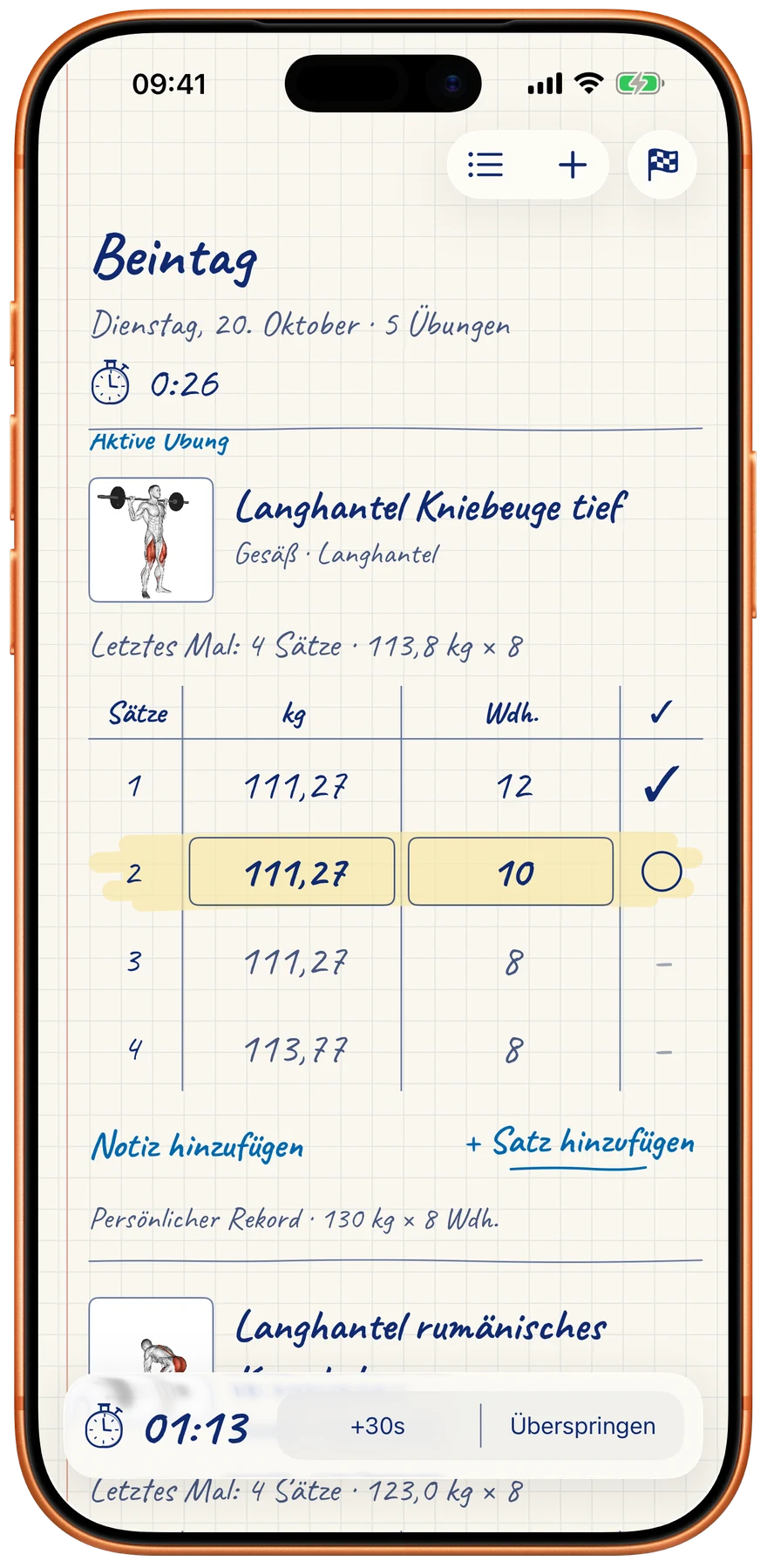Tap Satz hinzufügen to add a set

[580, 1144]
